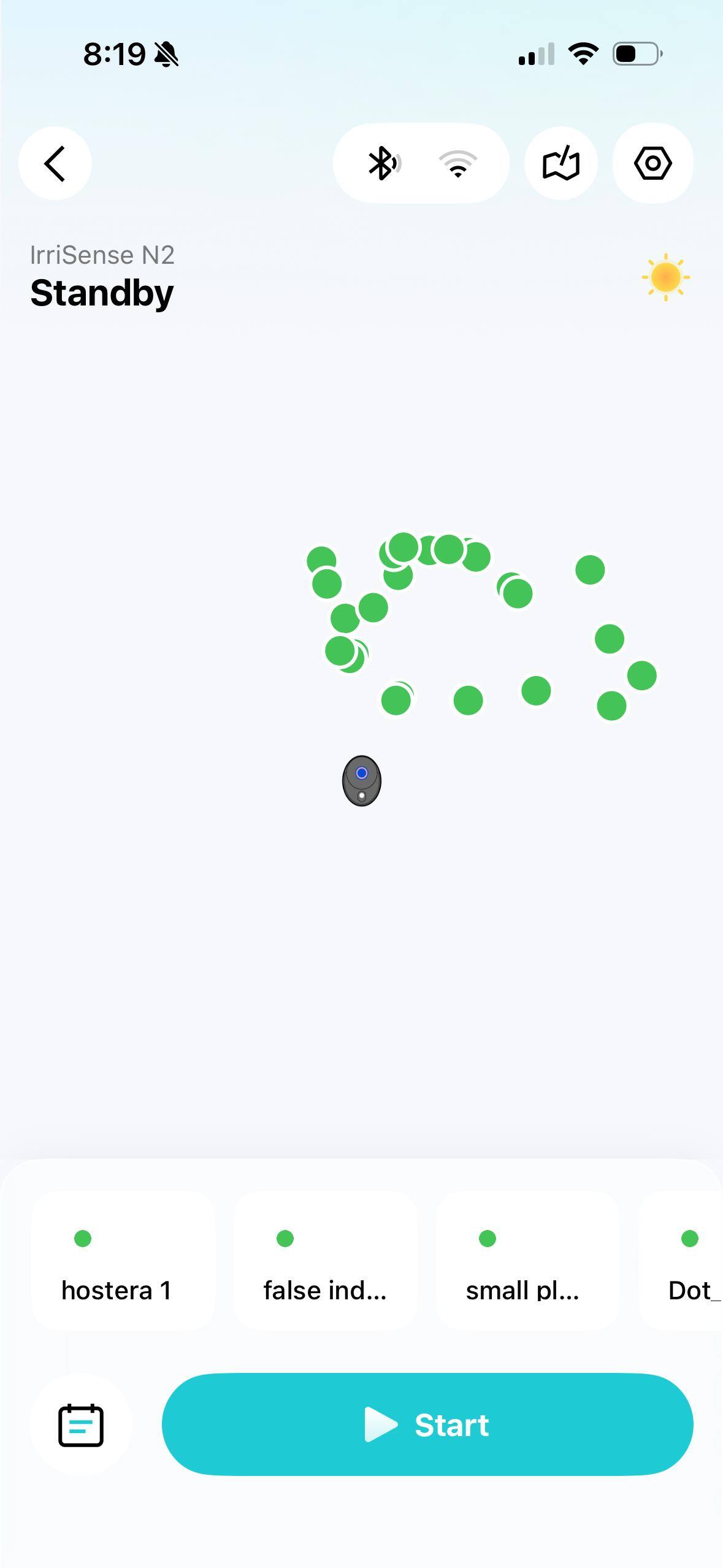Screen dimensions: 723x1568
Task: Select the hostera 1 zone card
Action: click(123, 1261)
